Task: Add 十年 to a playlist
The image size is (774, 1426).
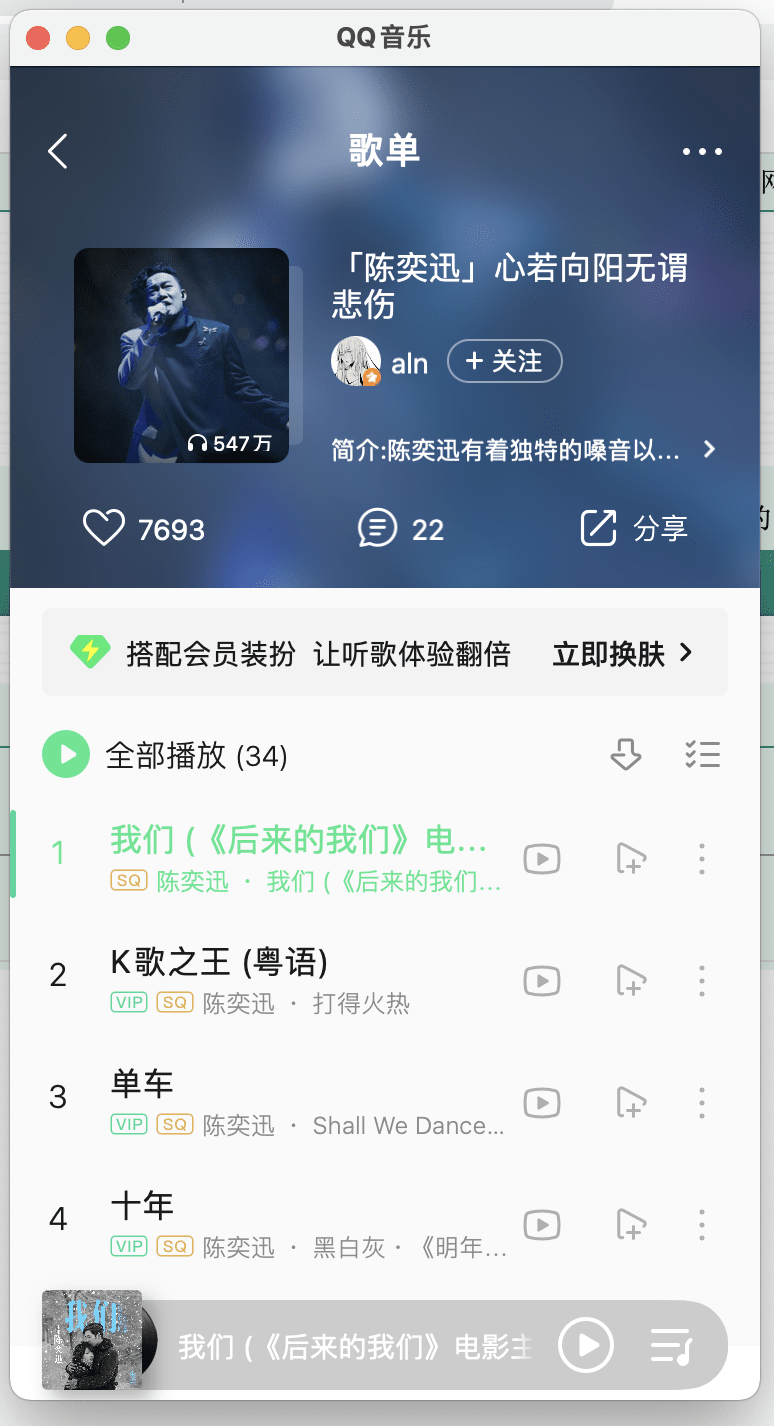Action: tap(630, 1225)
